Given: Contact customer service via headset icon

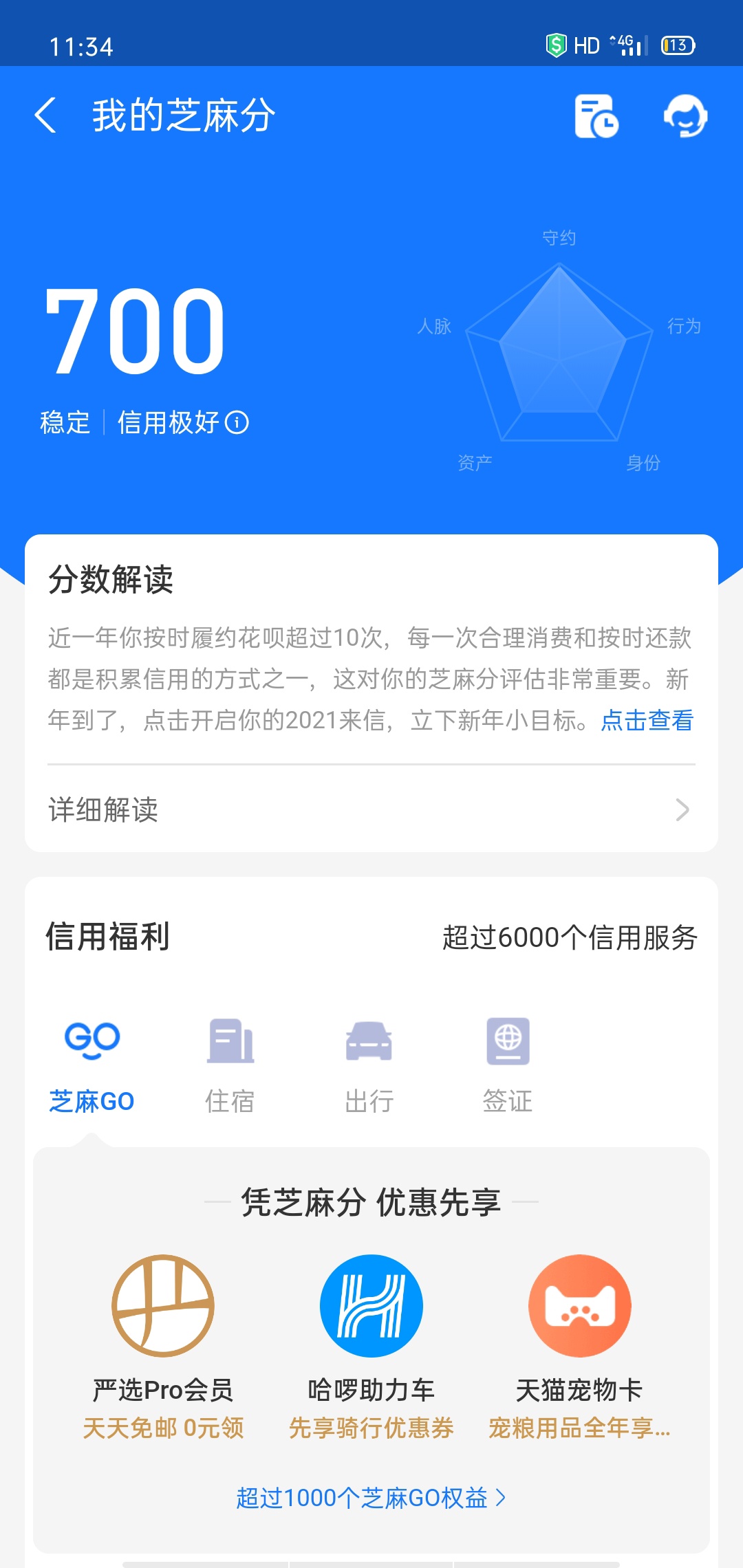Looking at the screenshot, I should click(685, 116).
